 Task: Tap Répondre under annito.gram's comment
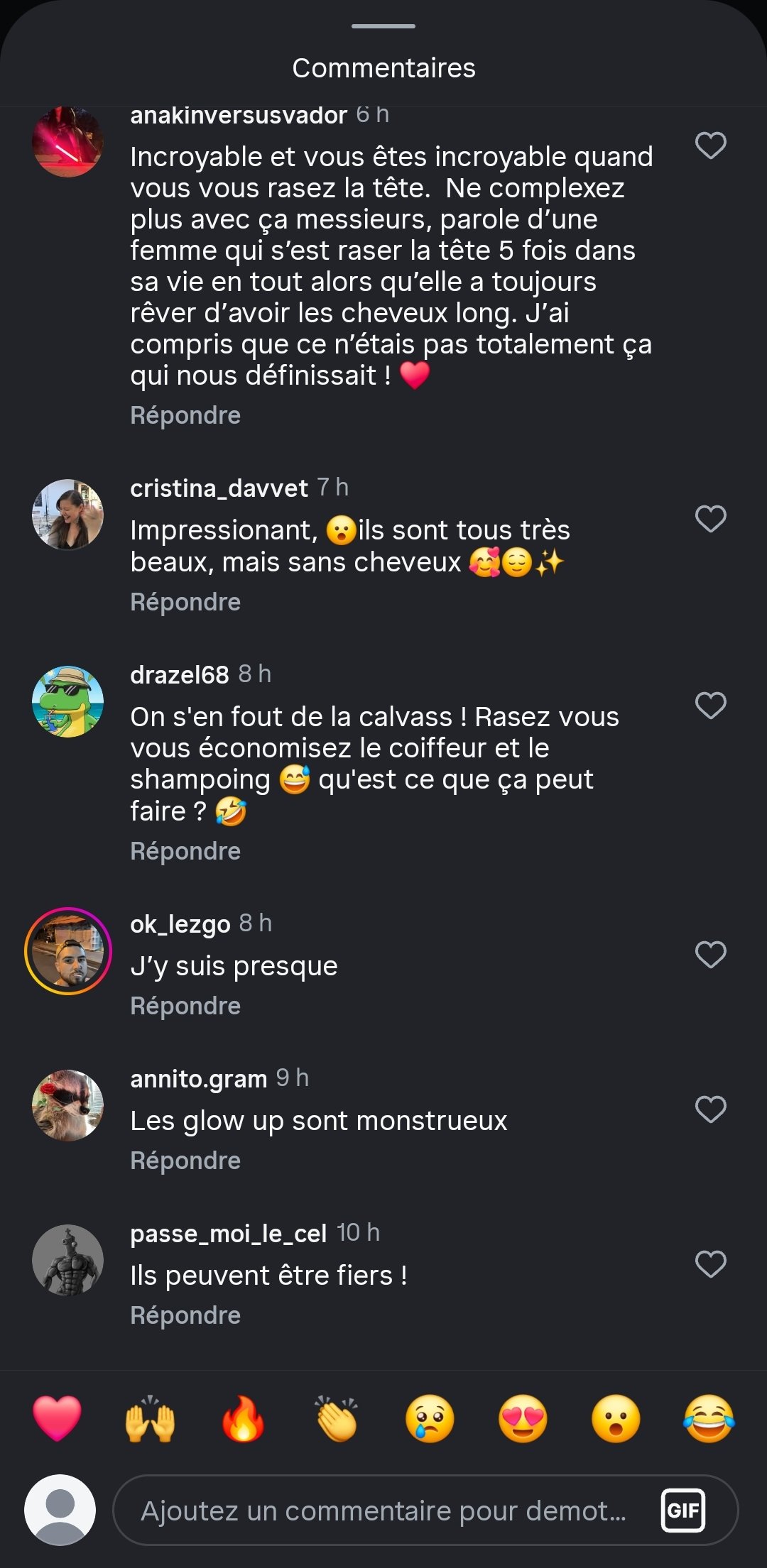pyautogui.click(x=185, y=1161)
